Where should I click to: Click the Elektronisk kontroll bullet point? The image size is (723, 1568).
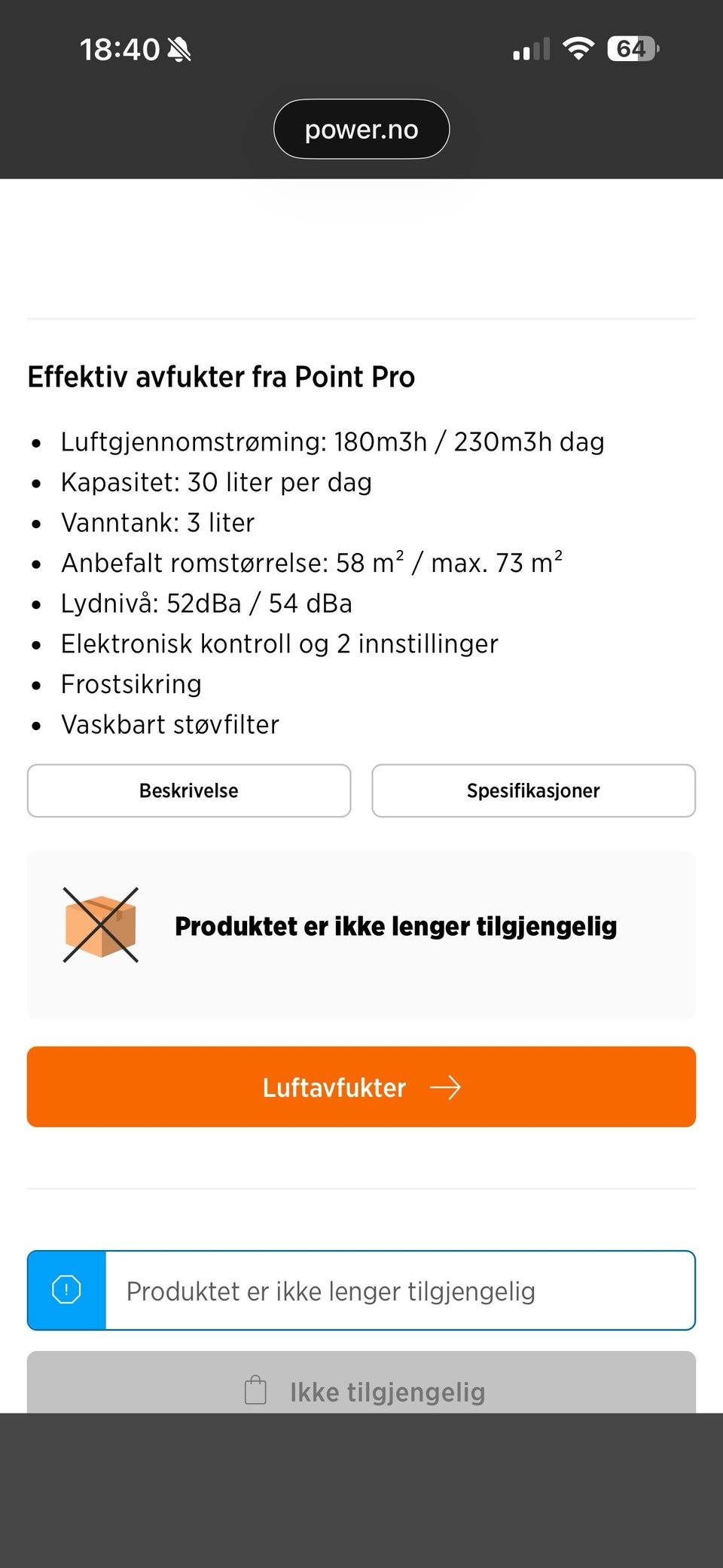(x=279, y=643)
